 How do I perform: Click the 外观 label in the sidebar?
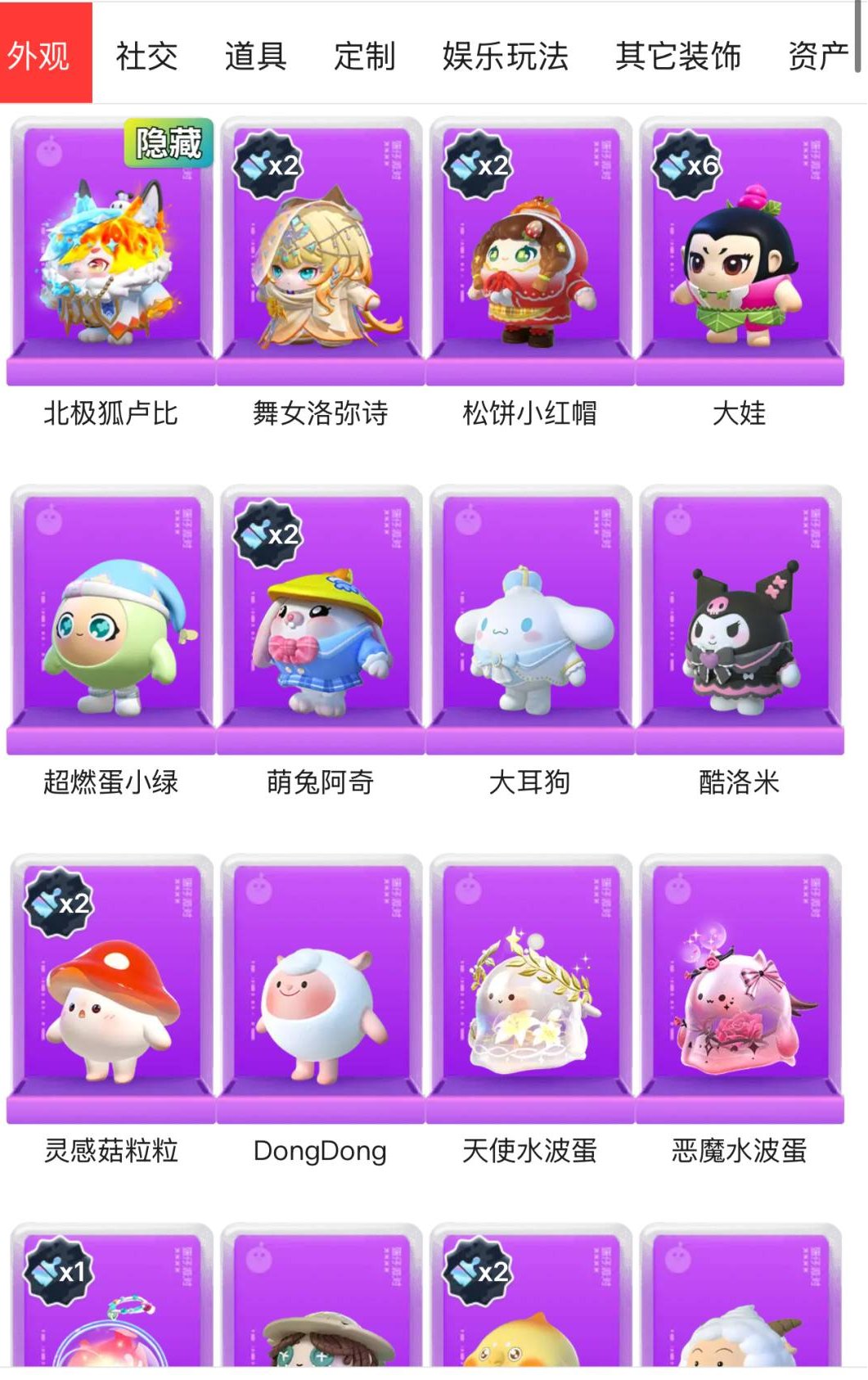click(38, 54)
